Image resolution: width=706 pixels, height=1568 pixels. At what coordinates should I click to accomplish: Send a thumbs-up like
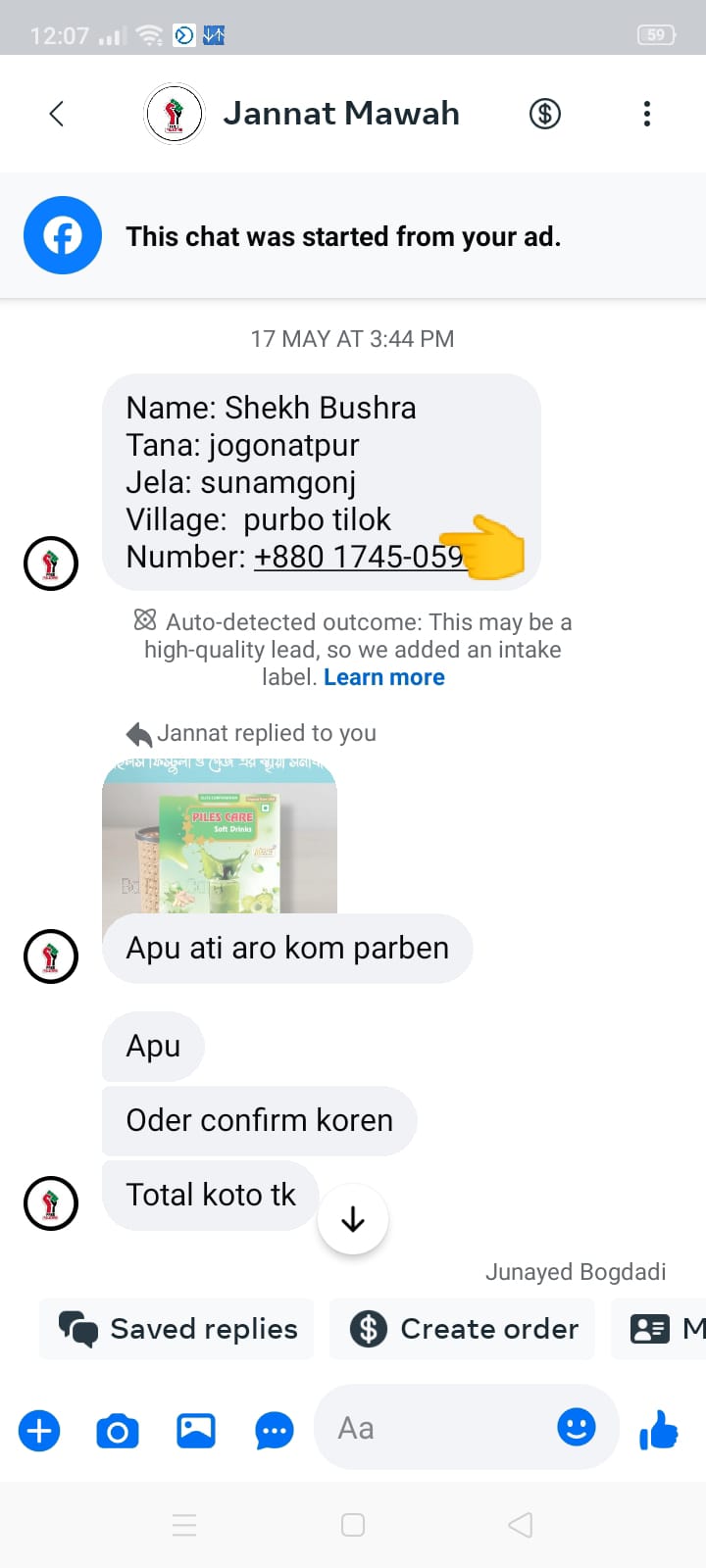click(x=659, y=1431)
